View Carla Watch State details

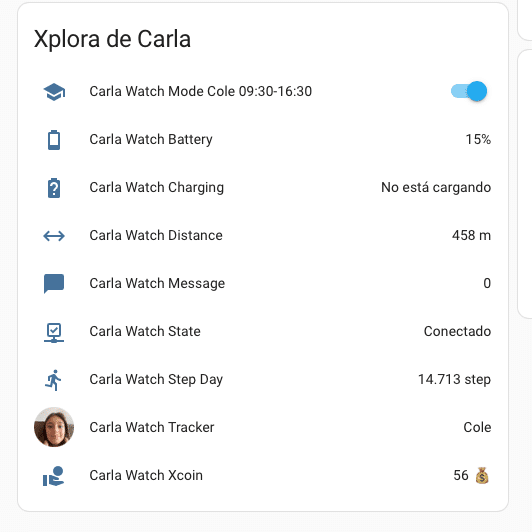[x=263, y=331]
